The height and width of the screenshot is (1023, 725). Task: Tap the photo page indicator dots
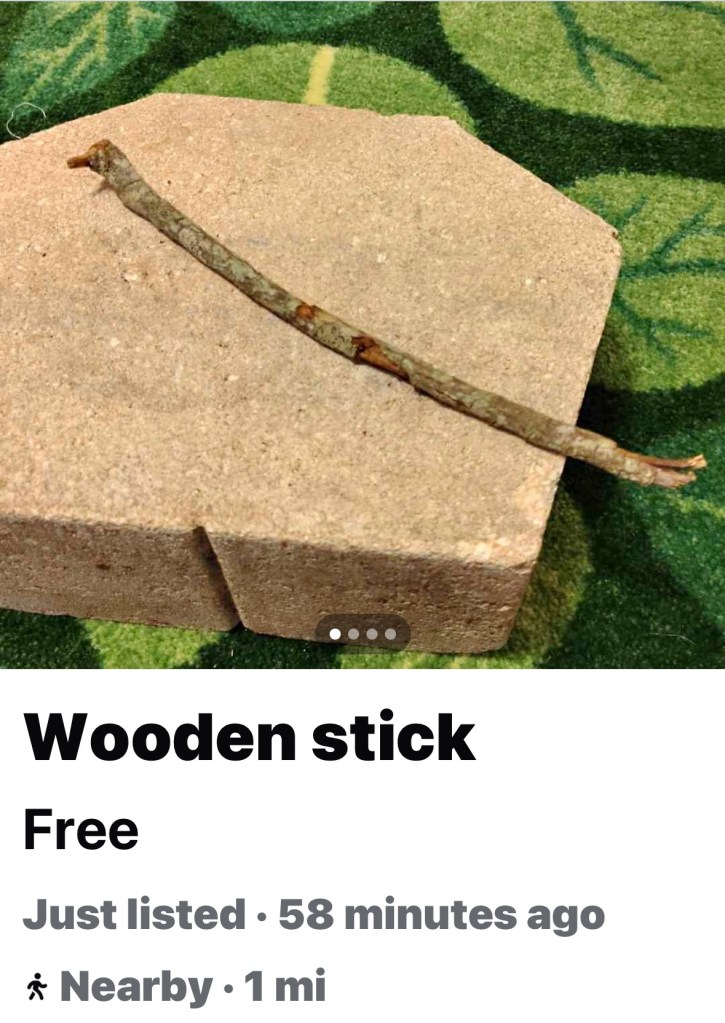click(x=362, y=633)
